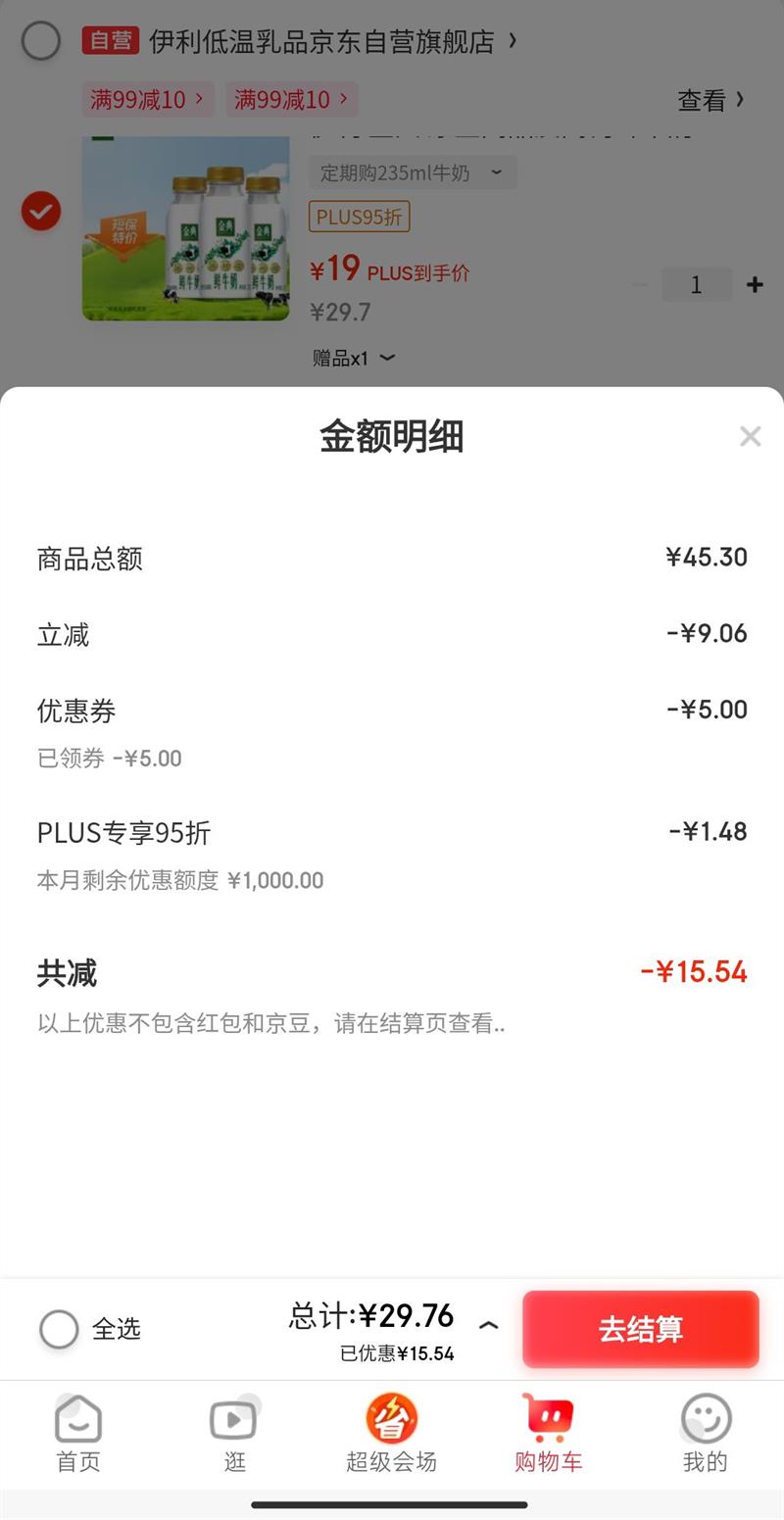Tap the 去结算 checkout button
Viewport: 784px width, 1520px height.
pos(640,1329)
